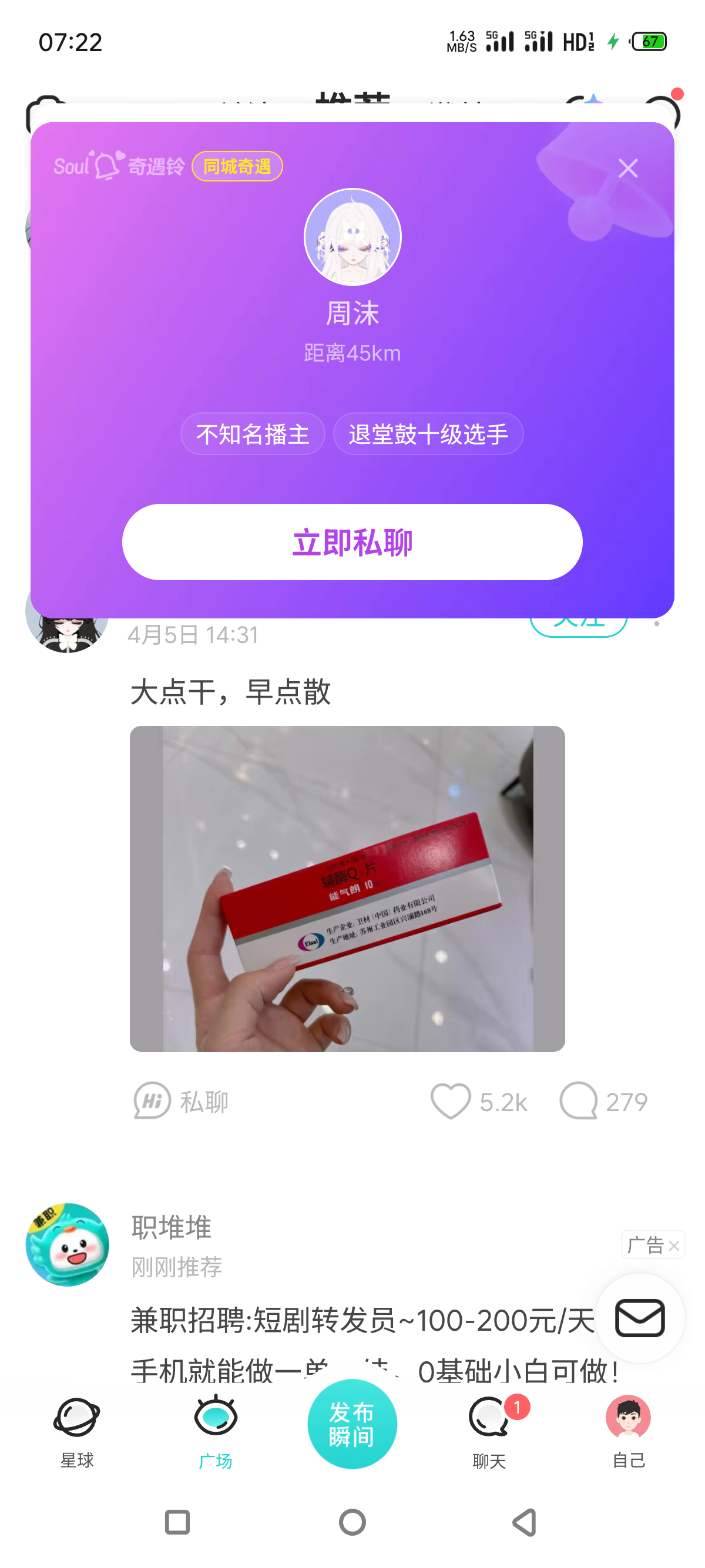Image resolution: width=705 pixels, height=1568 pixels.
Task: Open the medicine box photo in the post
Action: click(347, 888)
